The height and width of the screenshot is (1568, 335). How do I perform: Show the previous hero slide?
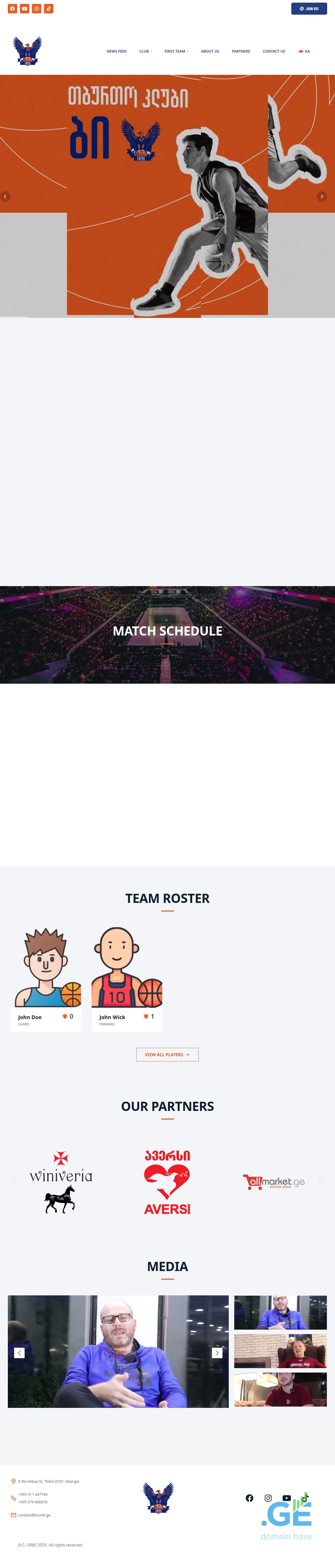click(5, 196)
